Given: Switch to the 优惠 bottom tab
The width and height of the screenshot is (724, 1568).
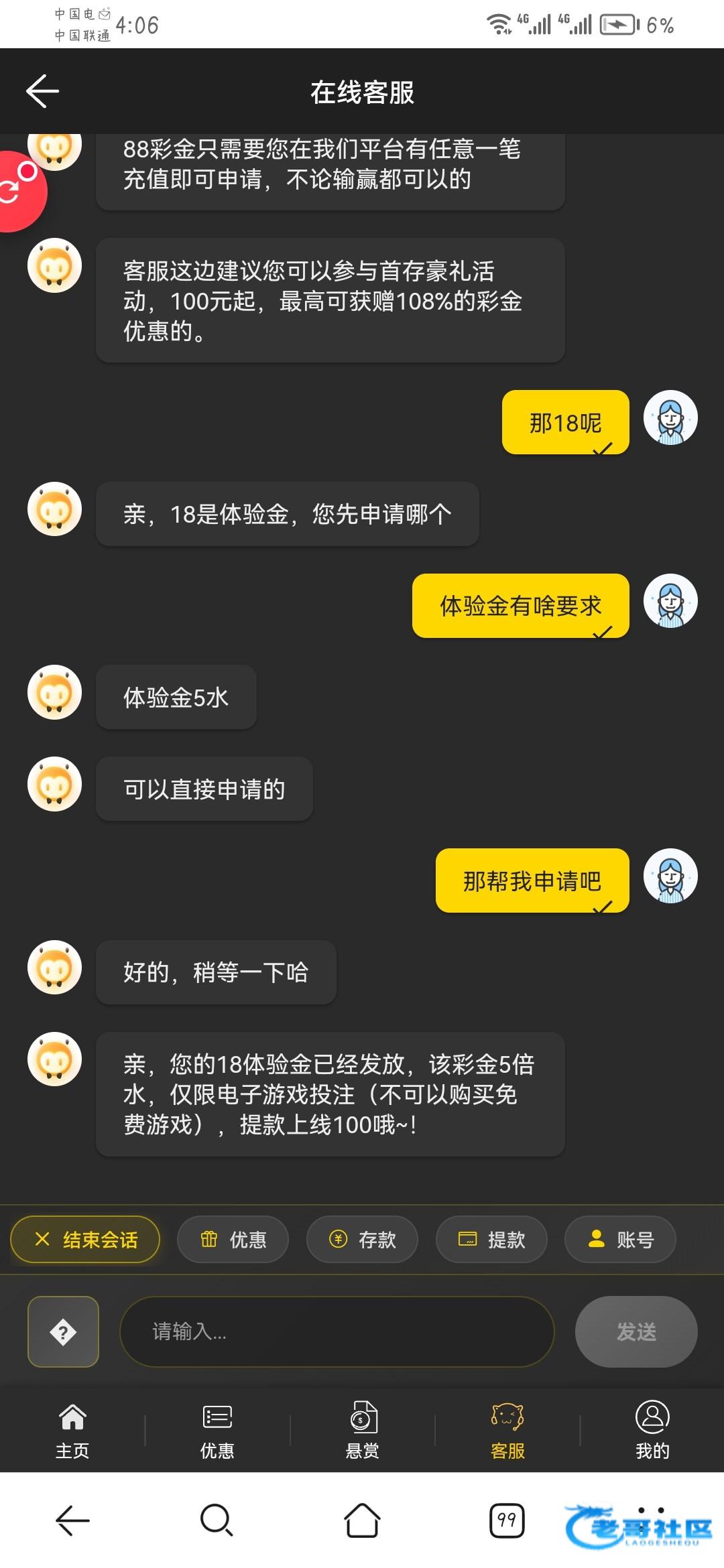Looking at the screenshot, I should tap(217, 1430).
